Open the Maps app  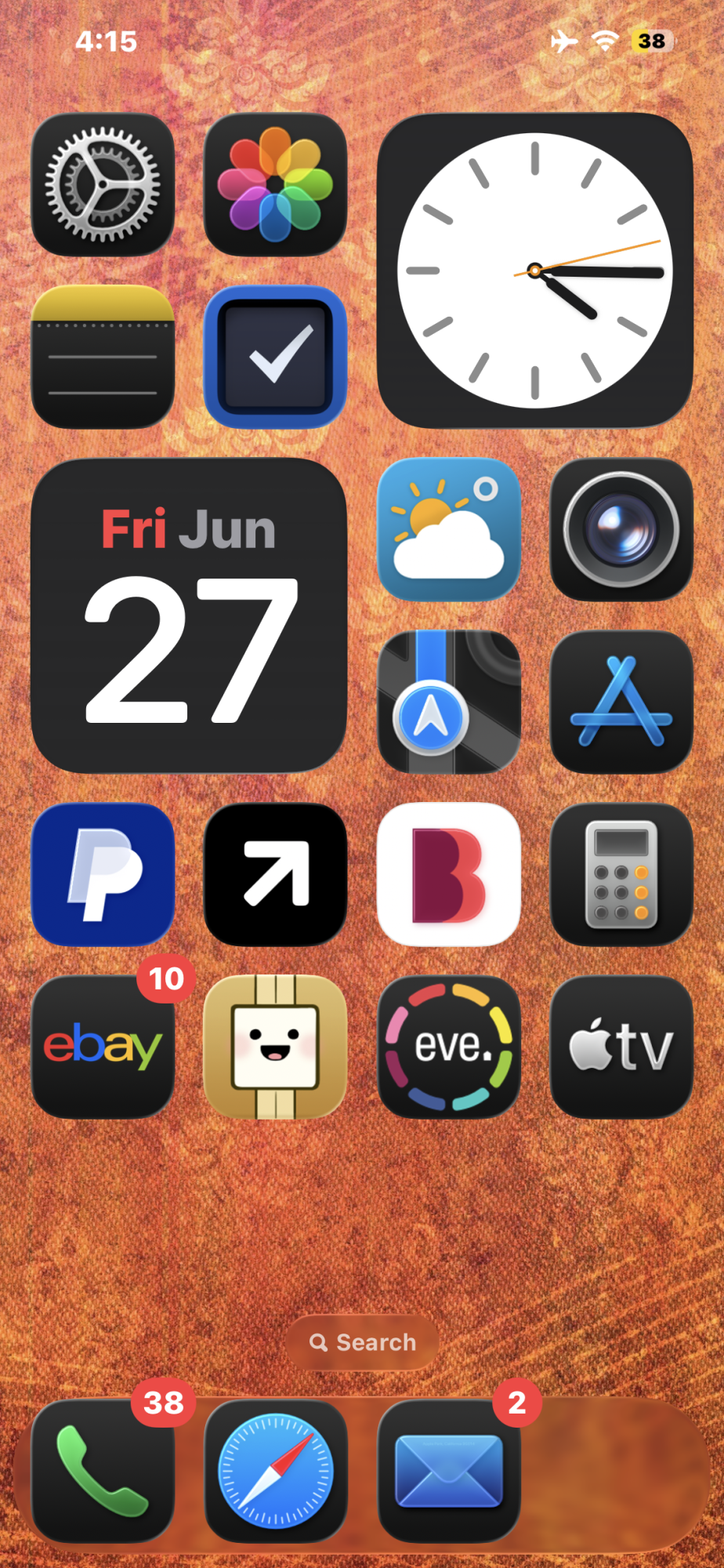point(448,702)
